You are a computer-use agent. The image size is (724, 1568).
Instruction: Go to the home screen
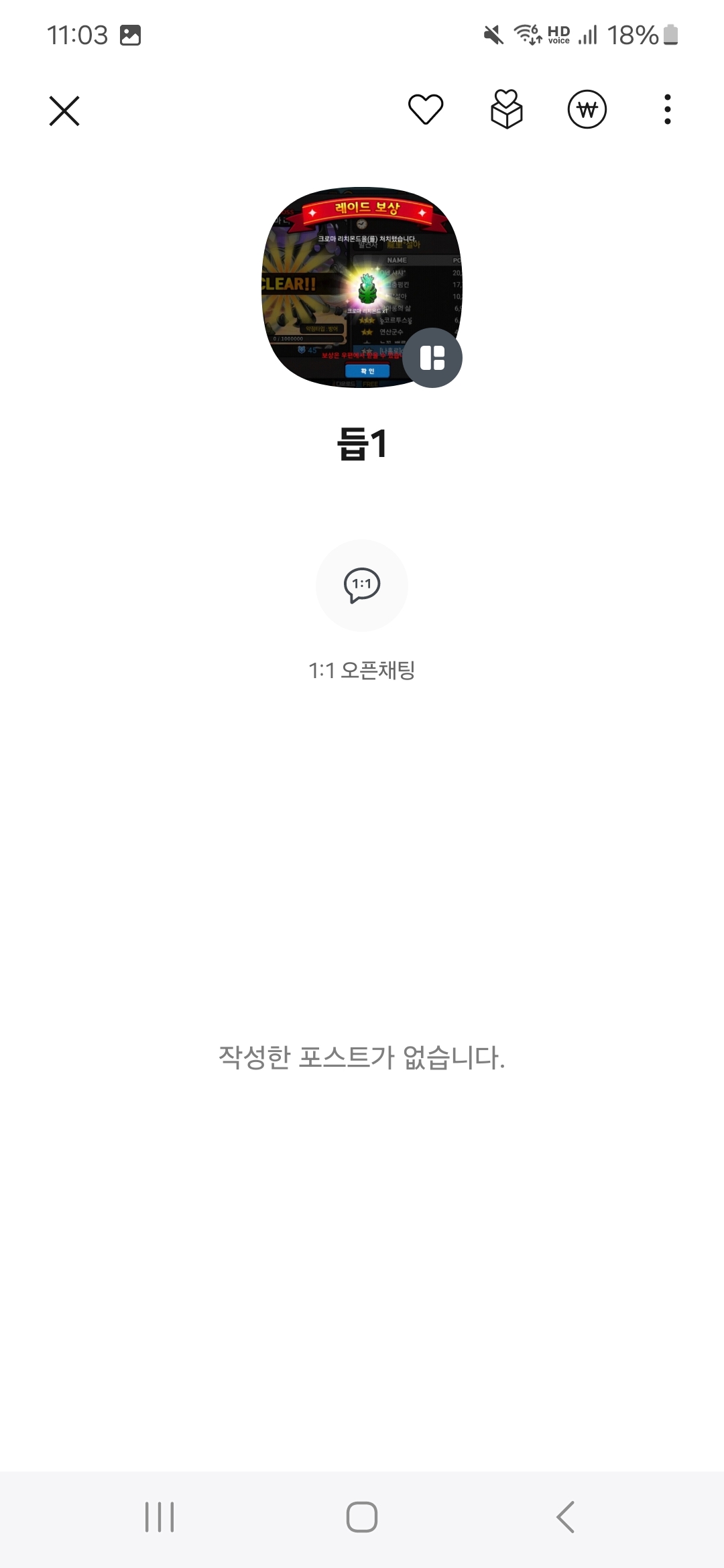click(x=362, y=1517)
